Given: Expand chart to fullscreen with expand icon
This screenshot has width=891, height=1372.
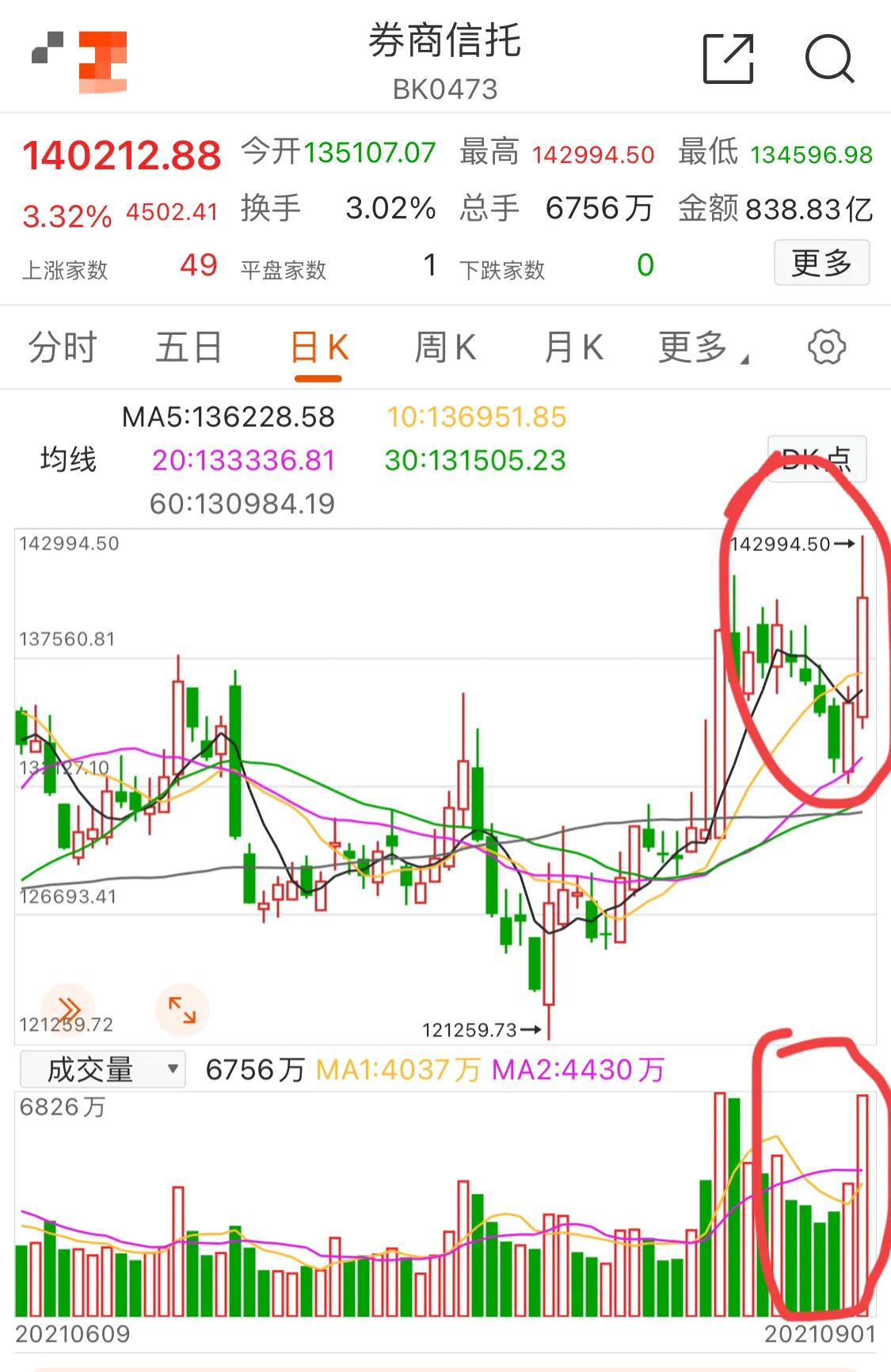Looking at the screenshot, I should 181,1009.
